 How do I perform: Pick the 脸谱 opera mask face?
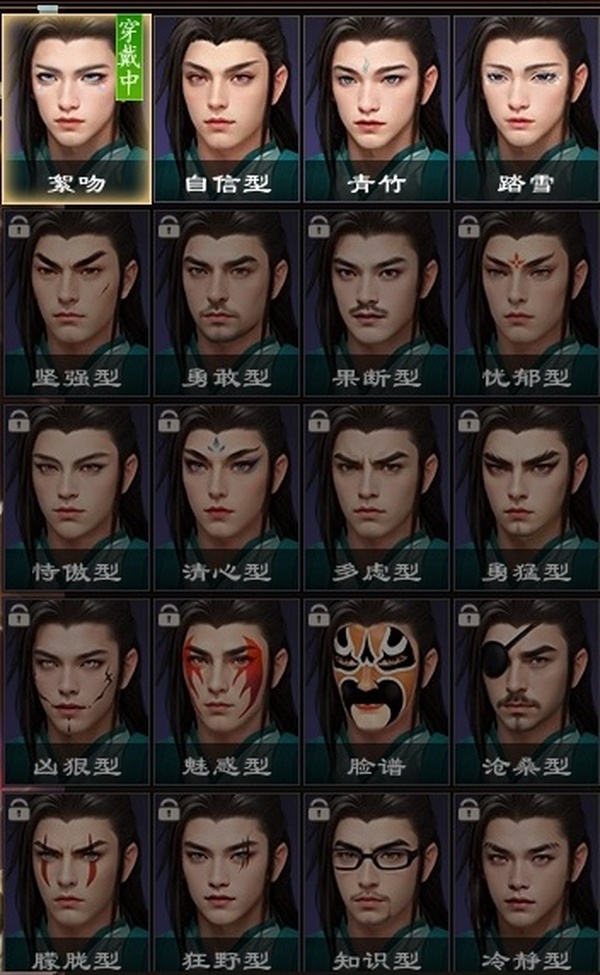tap(377, 691)
